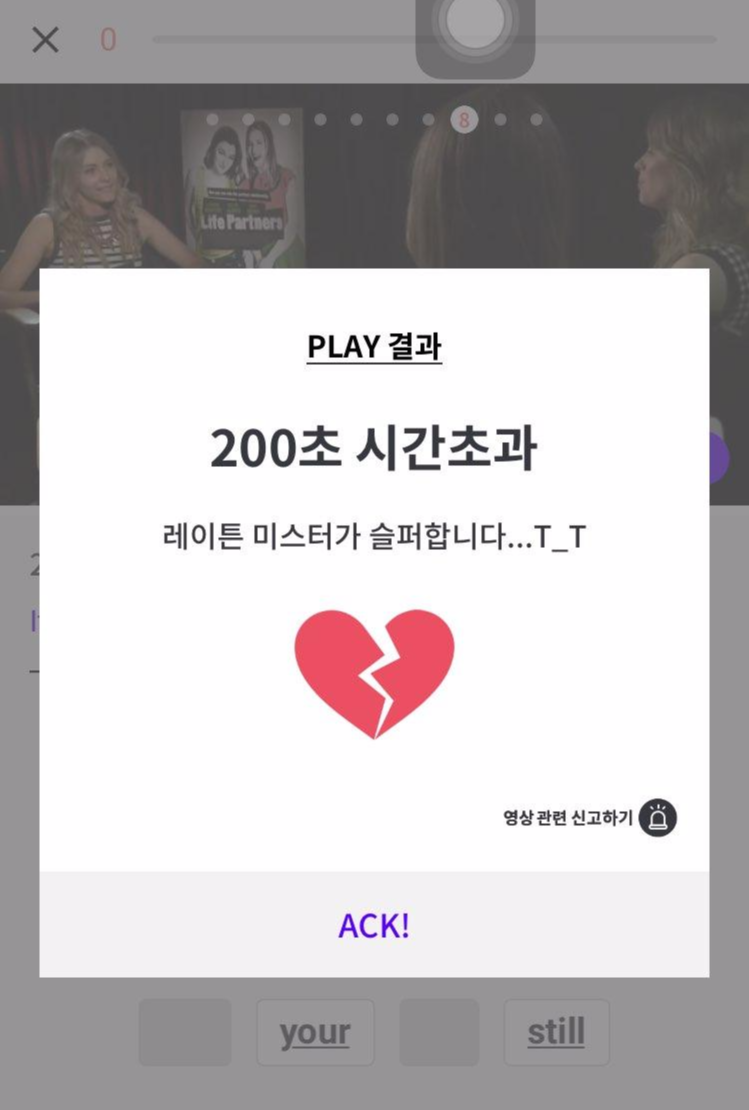Report a video issue via the siren icon
This screenshot has width=749, height=1110.
pos(657,818)
